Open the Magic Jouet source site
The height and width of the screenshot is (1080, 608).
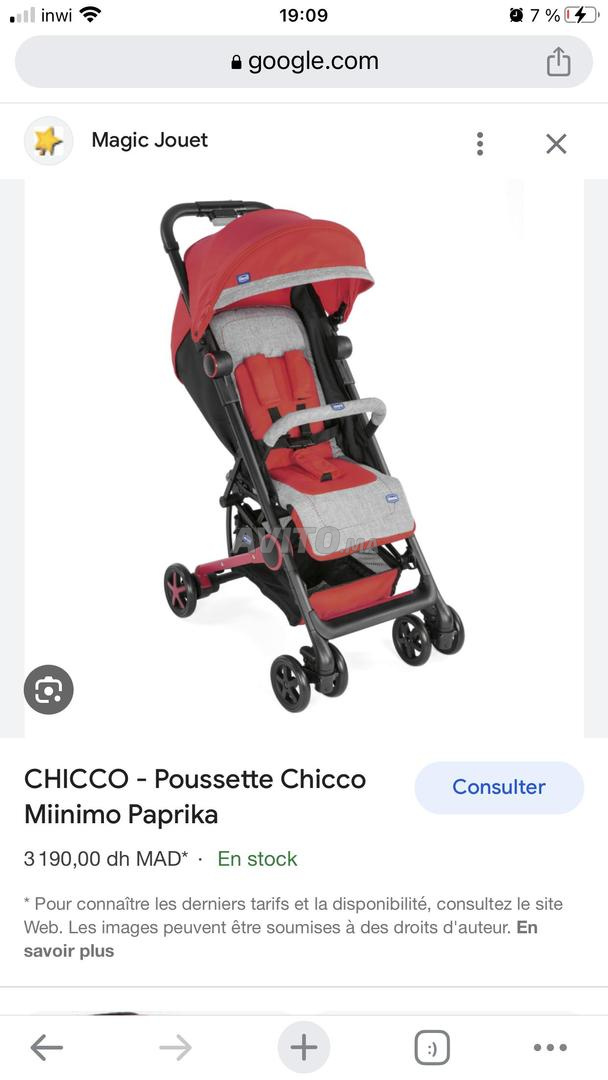149,140
